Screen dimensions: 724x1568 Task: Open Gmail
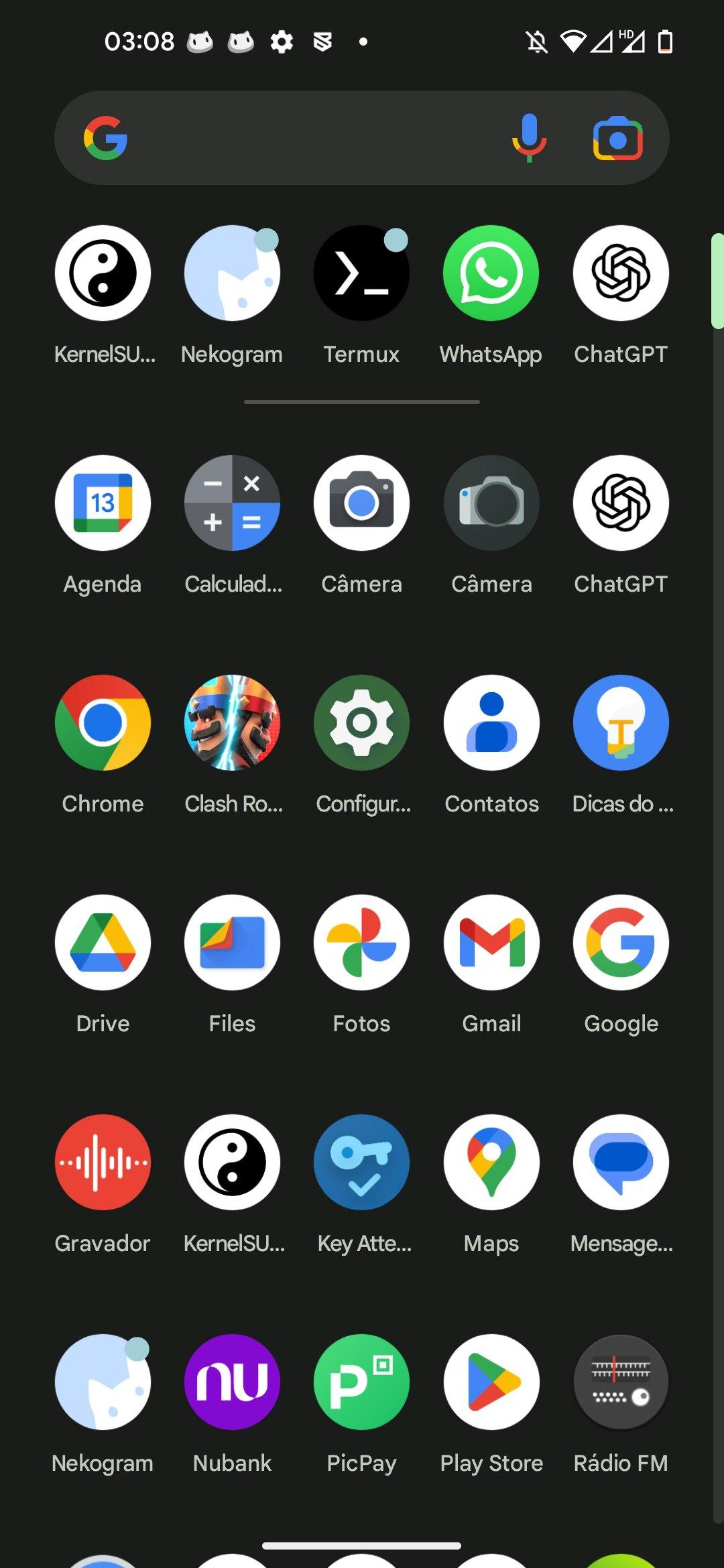491,943
